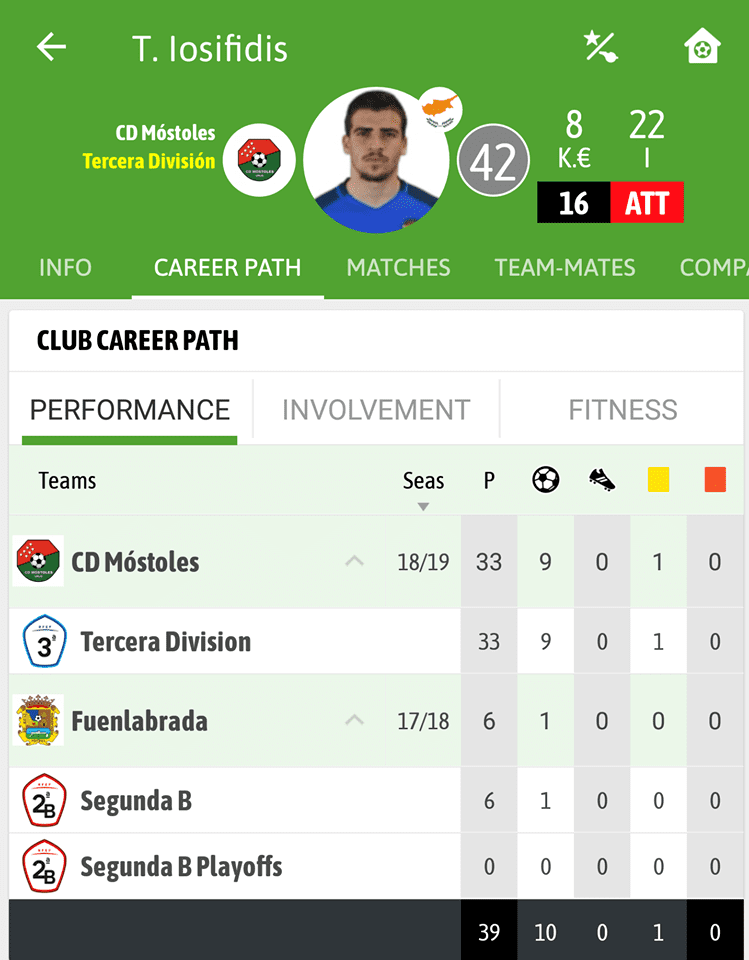Tap the star rating icon
Screen dimensions: 749x960
(x=601, y=47)
